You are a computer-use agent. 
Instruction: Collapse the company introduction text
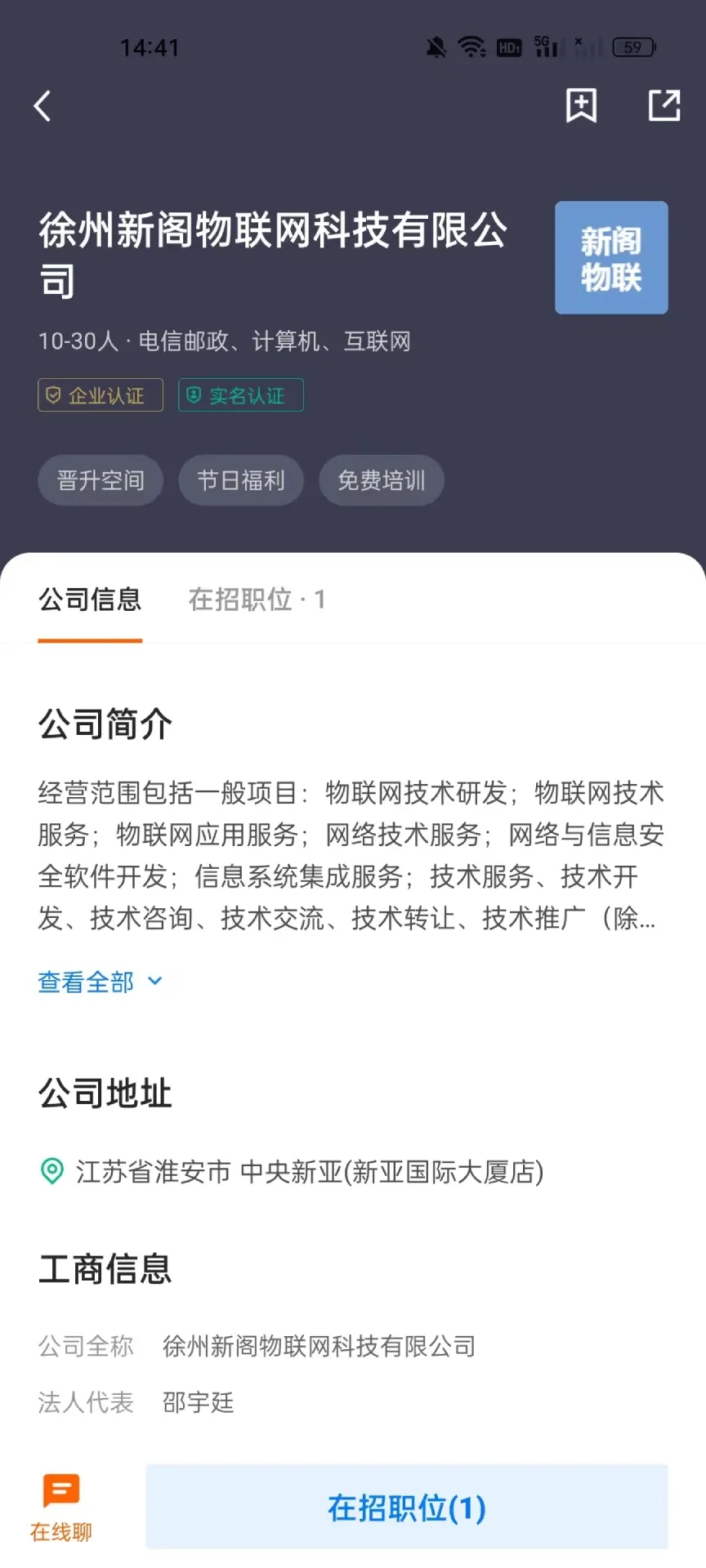point(101,981)
